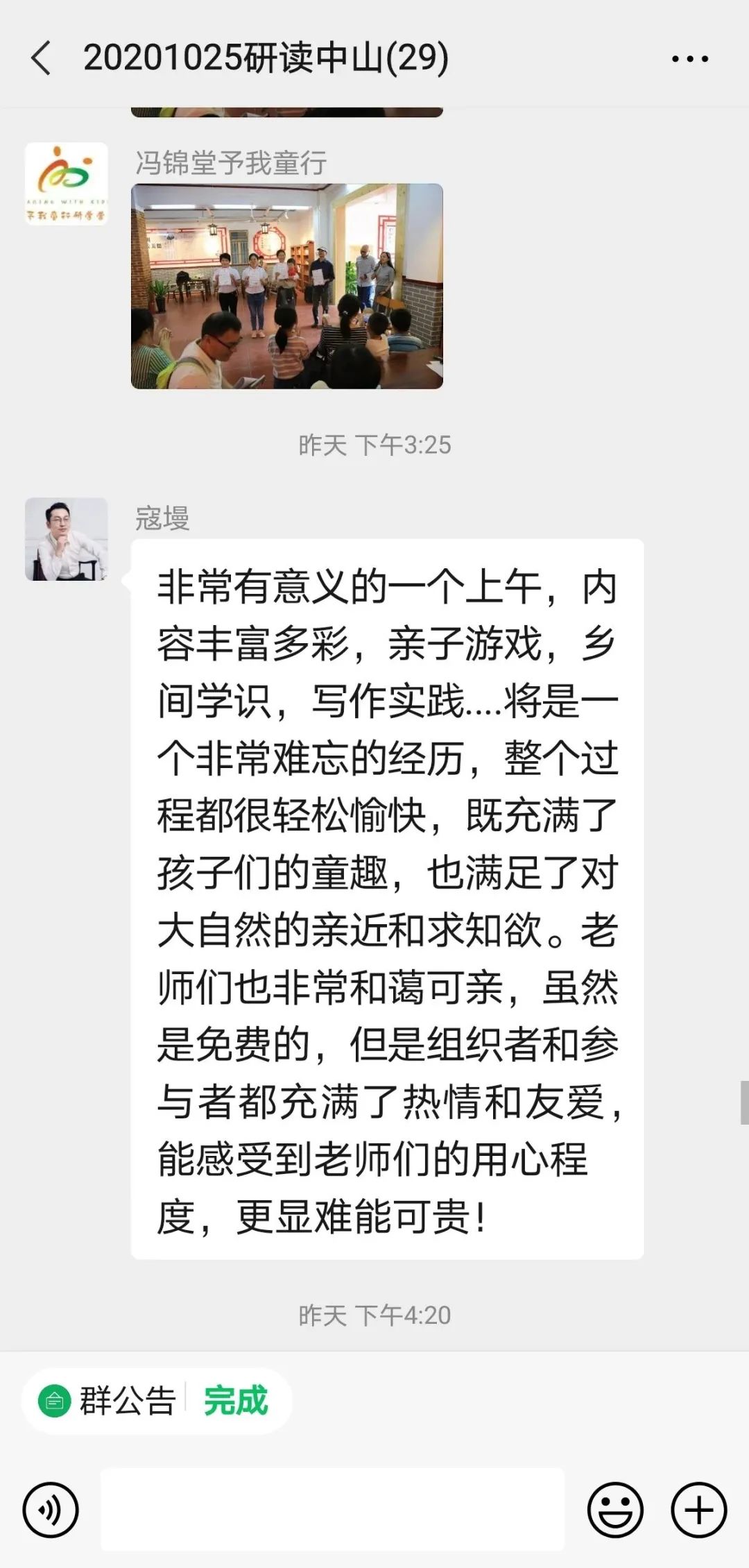Open the 群公告 完成 announcement chip
The height and width of the screenshot is (1568, 749).
tap(156, 1401)
